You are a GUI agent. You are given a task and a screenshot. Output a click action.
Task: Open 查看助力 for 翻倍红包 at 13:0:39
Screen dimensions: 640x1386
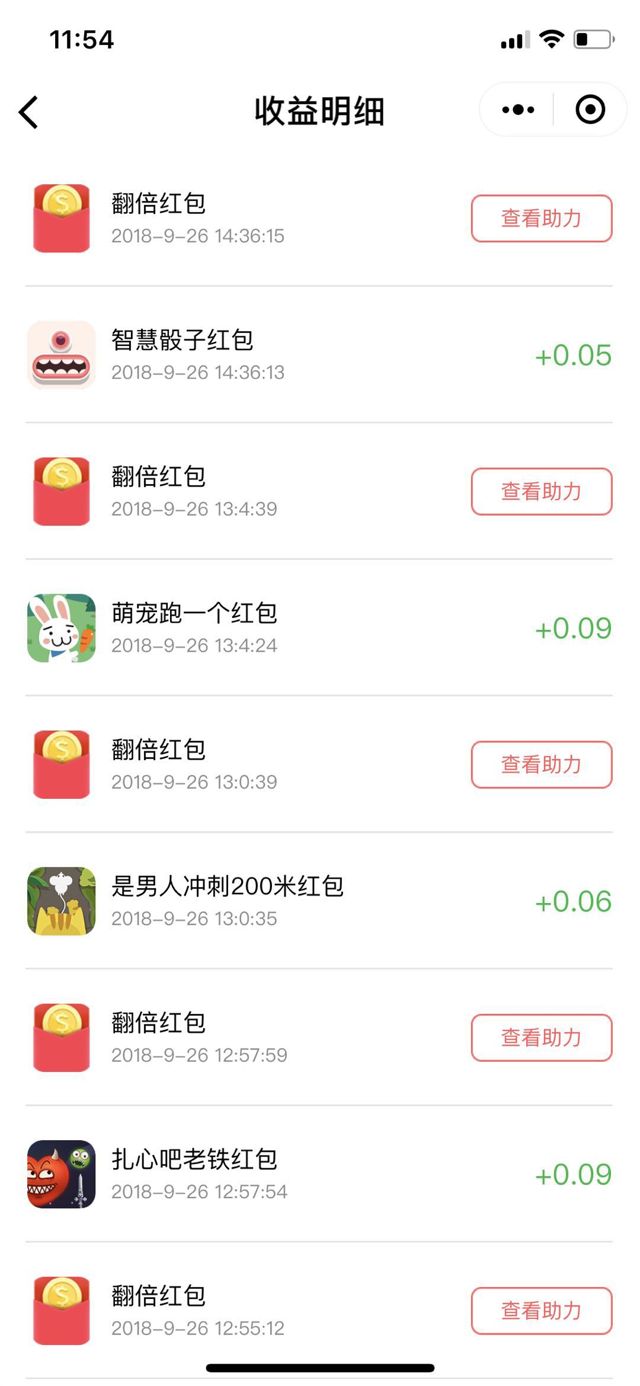click(541, 765)
